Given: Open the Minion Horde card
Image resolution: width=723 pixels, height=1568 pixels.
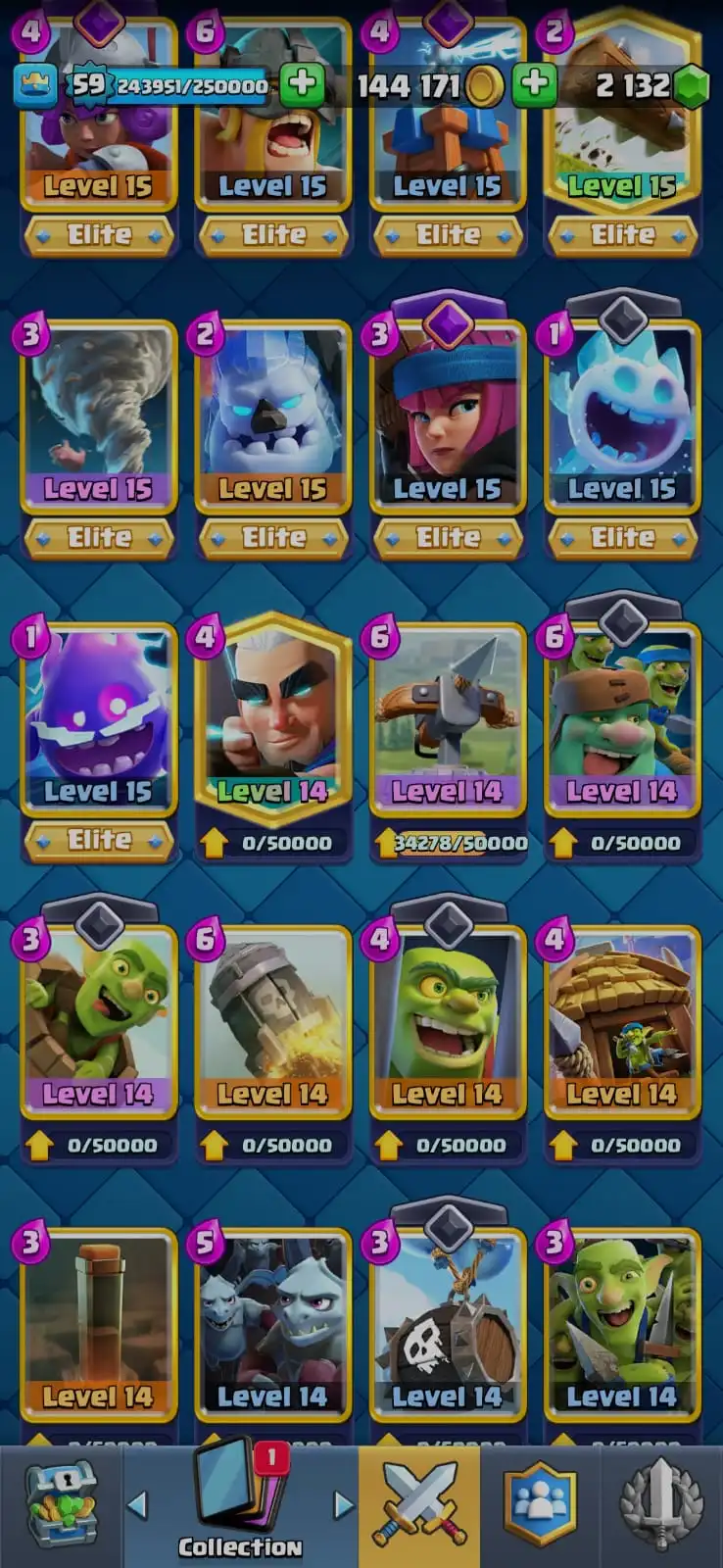Looking at the screenshot, I should pos(272,1323).
